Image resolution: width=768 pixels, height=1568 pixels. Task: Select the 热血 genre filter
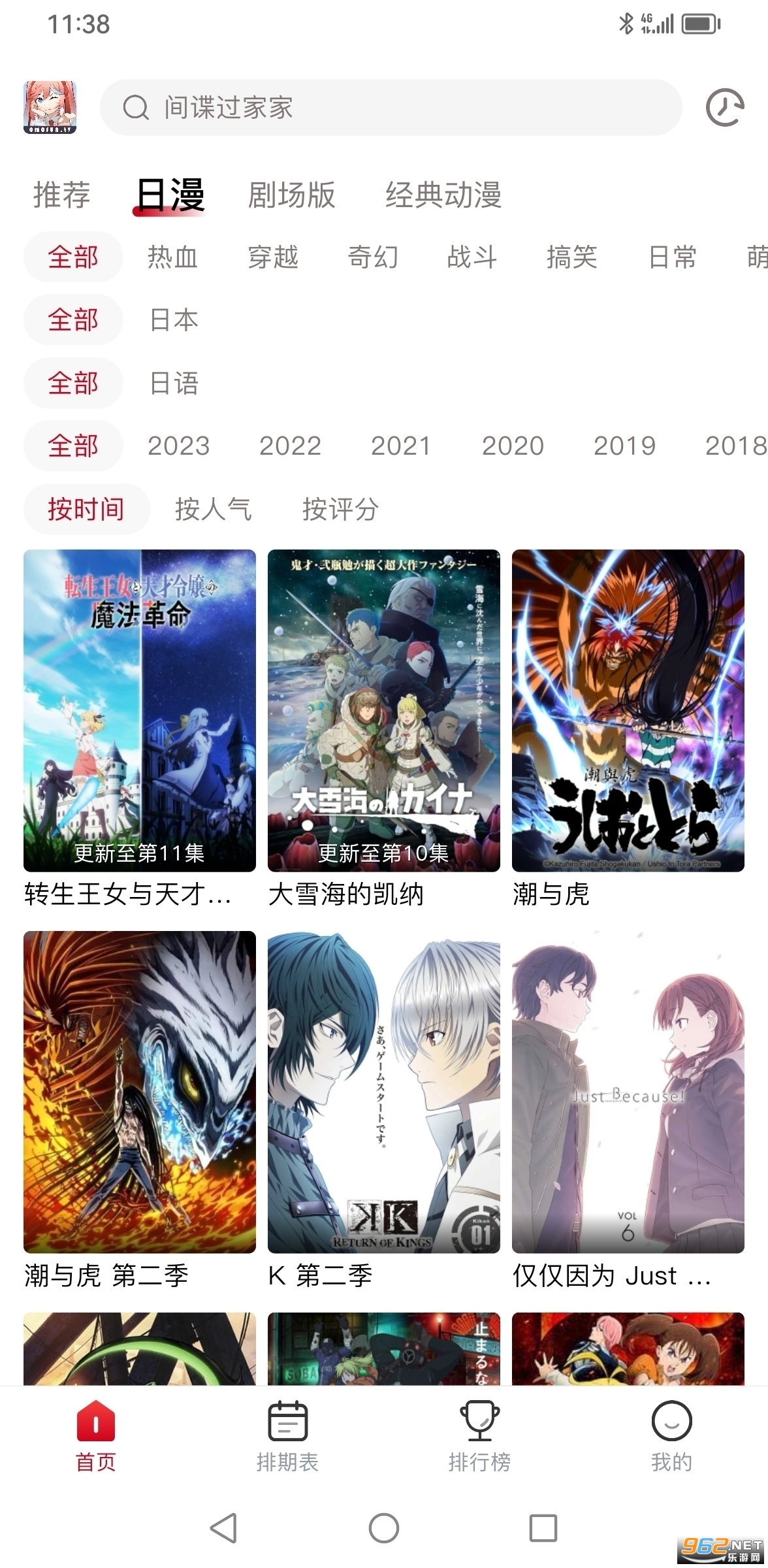(173, 257)
